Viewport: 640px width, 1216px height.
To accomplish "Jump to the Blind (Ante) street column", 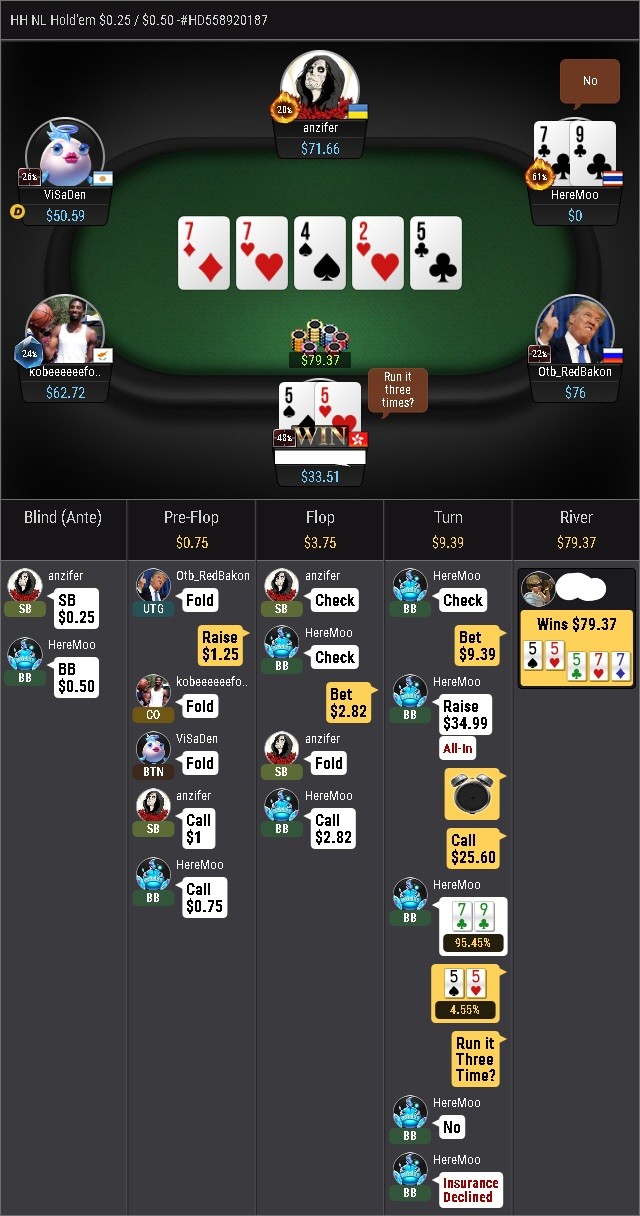I will click(63, 517).
